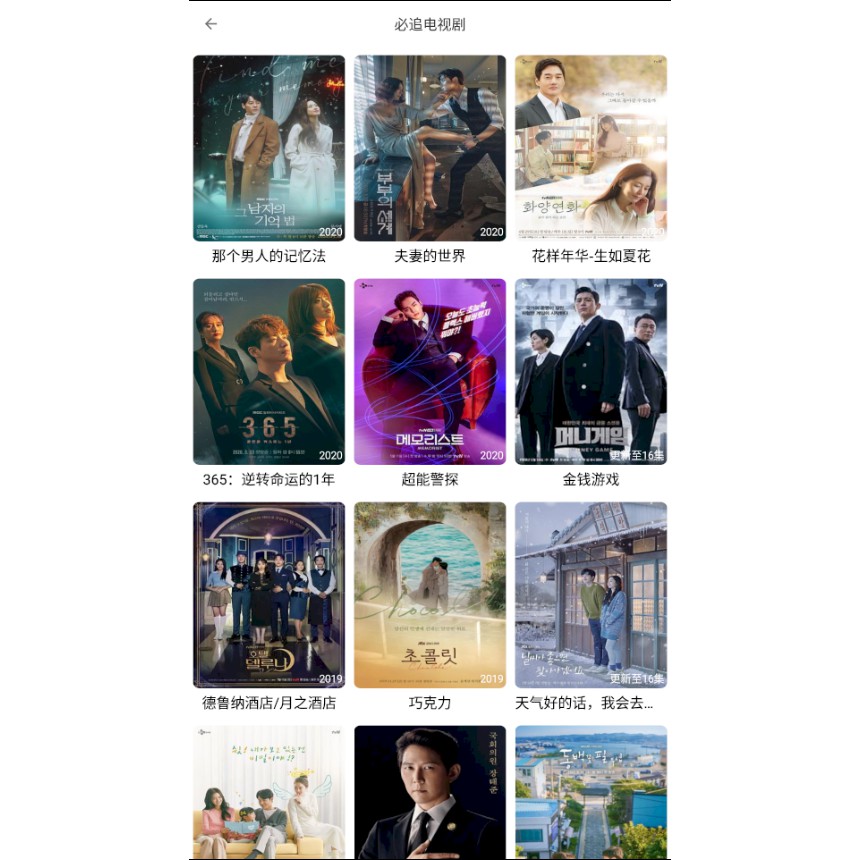The width and height of the screenshot is (860, 860).
Task: Open the drama 夫妻的世界
Action: click(430, 148)
